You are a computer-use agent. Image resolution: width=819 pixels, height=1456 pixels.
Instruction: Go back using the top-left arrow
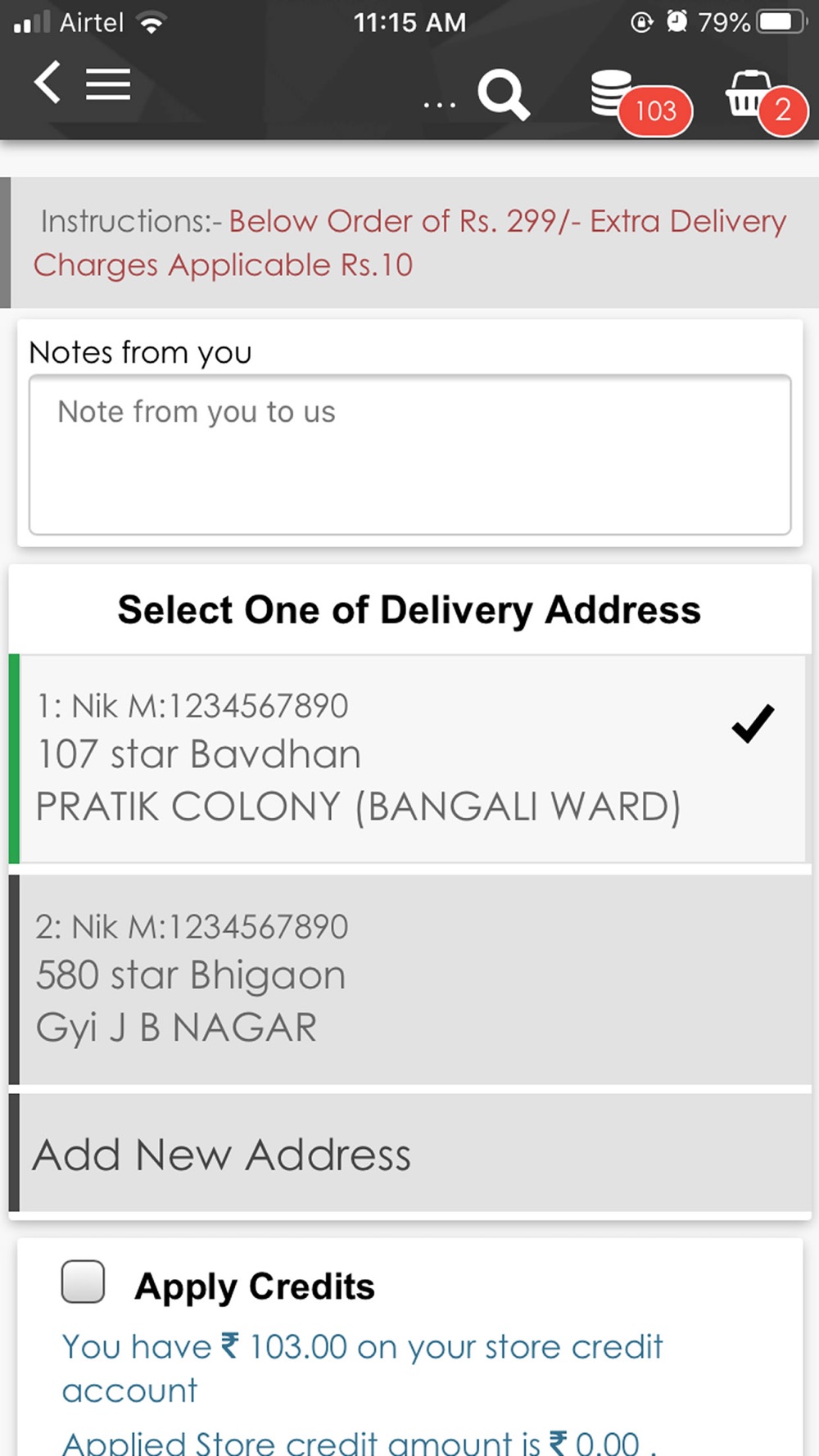[x=48, y=82]
